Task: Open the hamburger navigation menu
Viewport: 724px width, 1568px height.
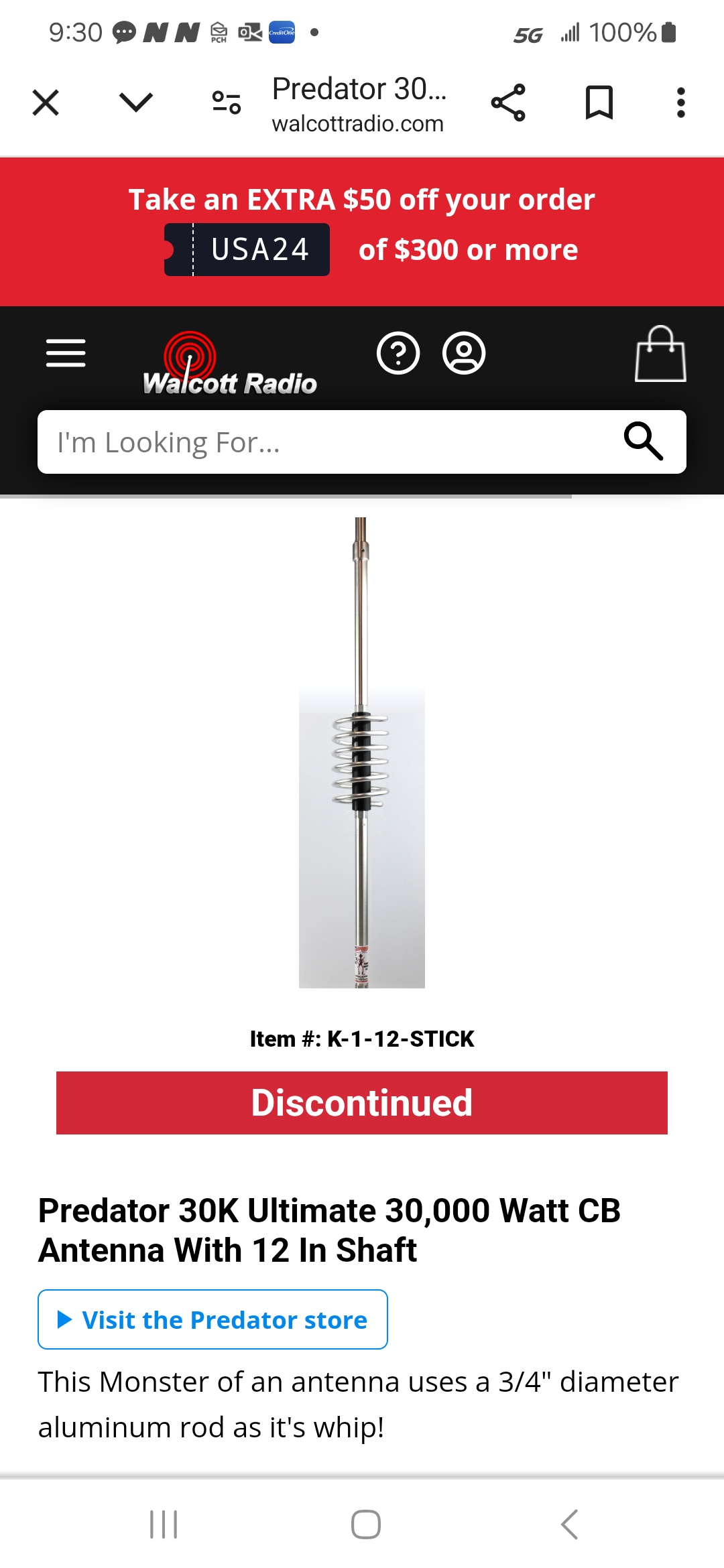Action: (x=66, y=353)
